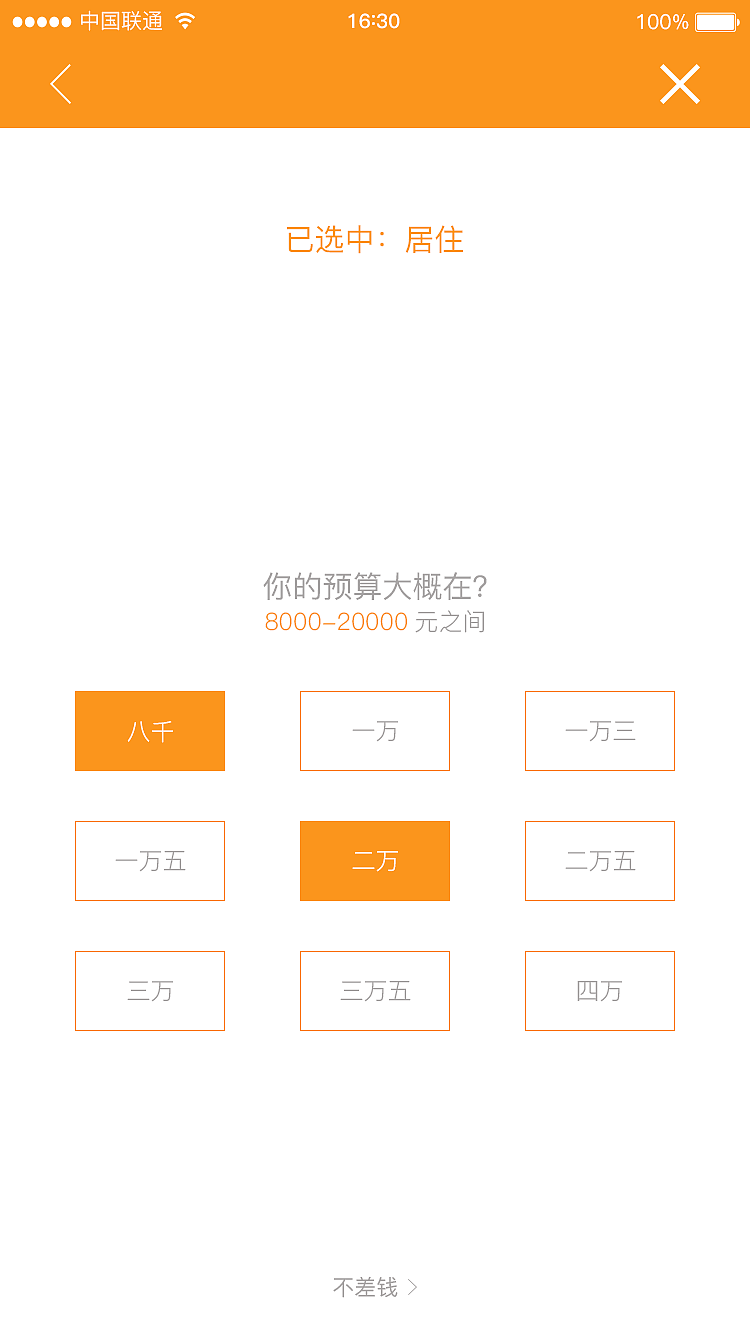
Task: Deselect the highlighted 八千 budget option
Action: pyautogui.click(x=149, y=731)
